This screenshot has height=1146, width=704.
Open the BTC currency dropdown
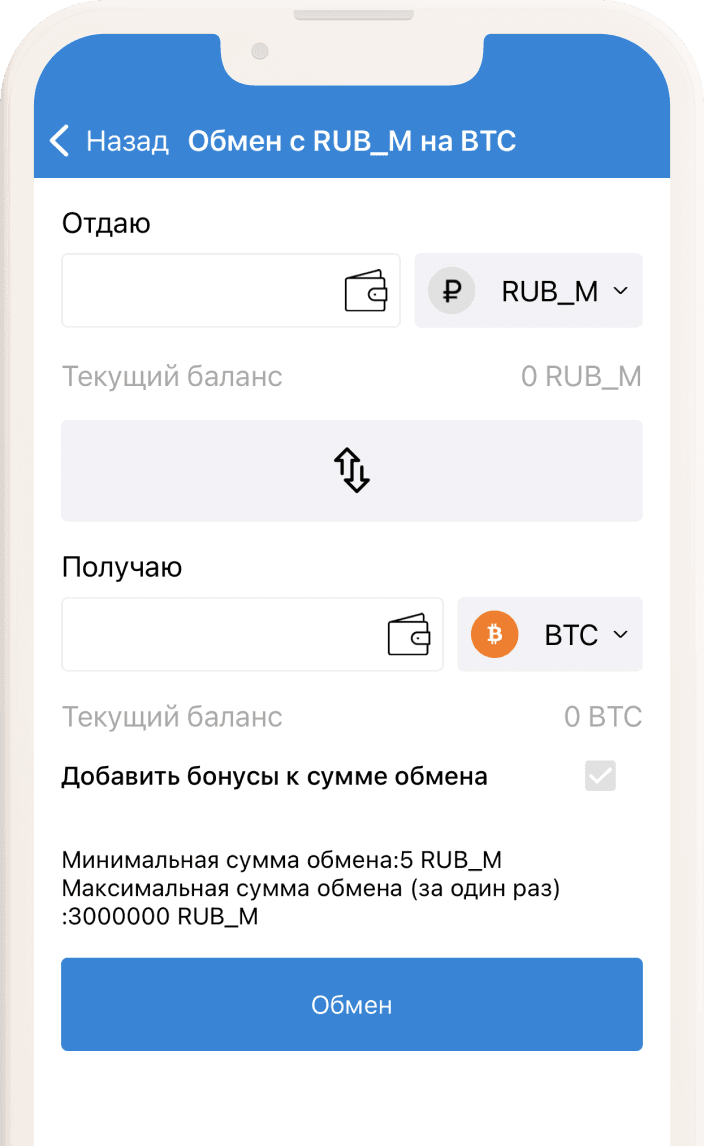[549, 635]
